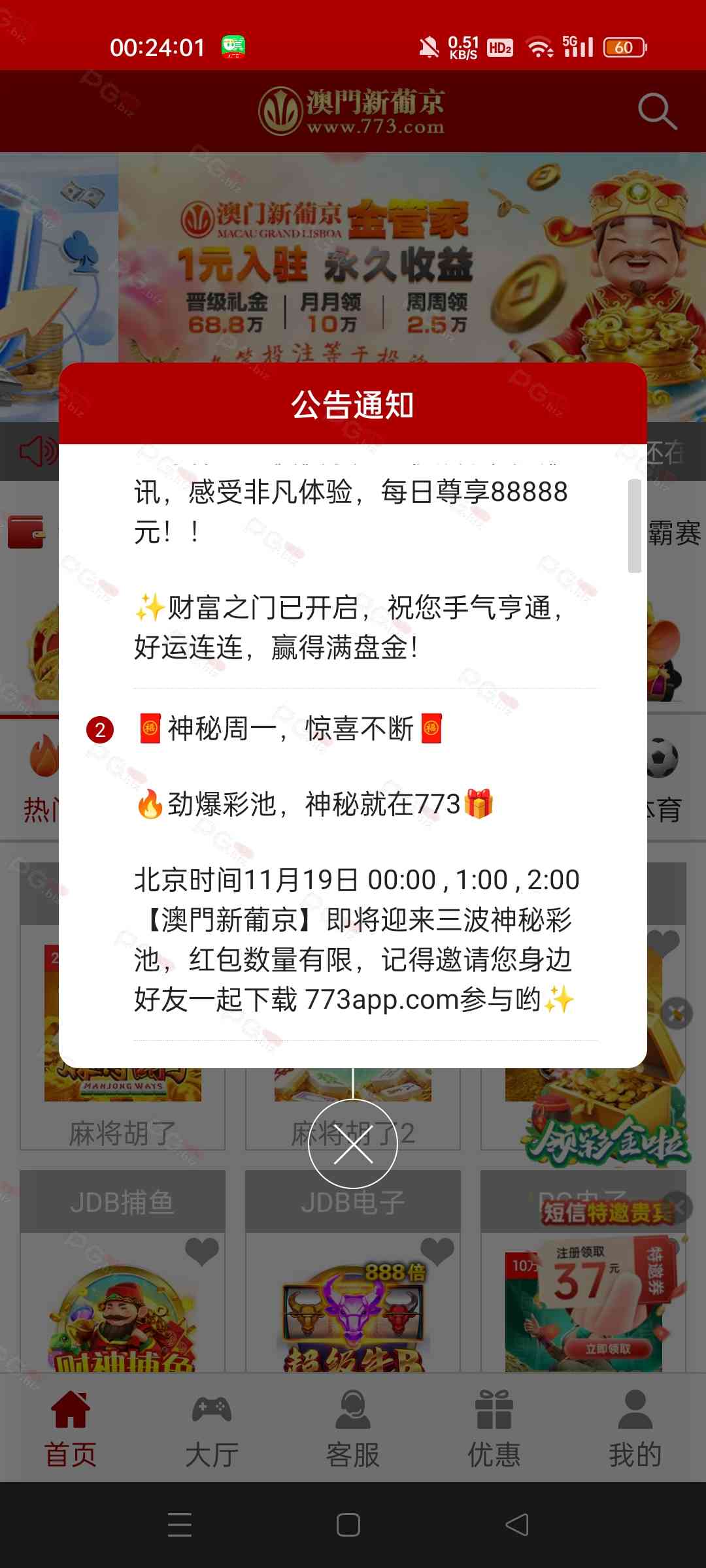The width and height of the screenshot is (706, 1568).
Task: Tap the system back button
Action: pos(517,1525)
